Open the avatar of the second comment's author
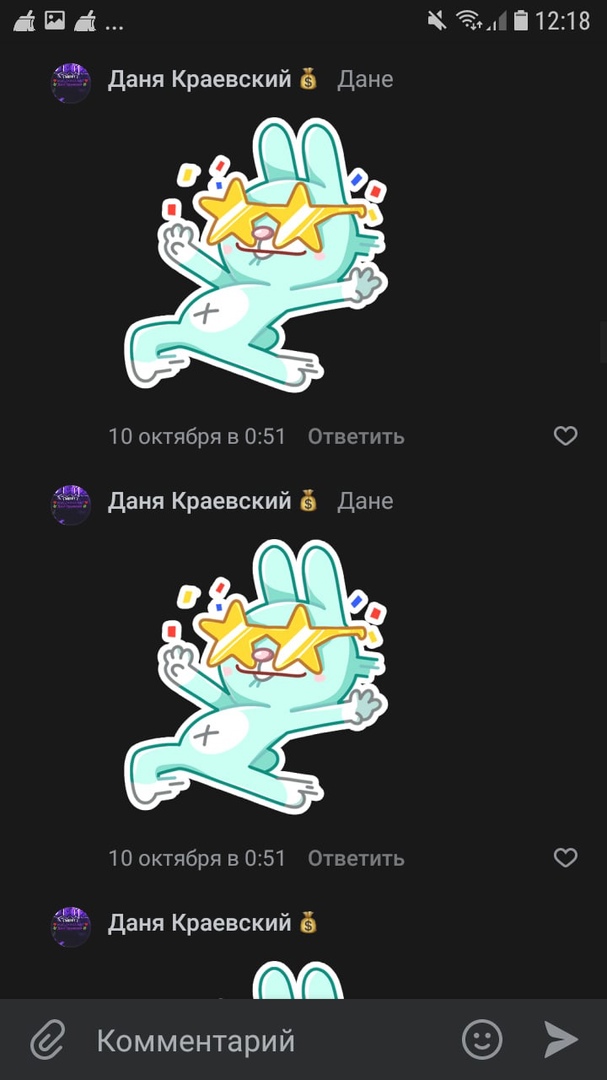 (71, 505)
